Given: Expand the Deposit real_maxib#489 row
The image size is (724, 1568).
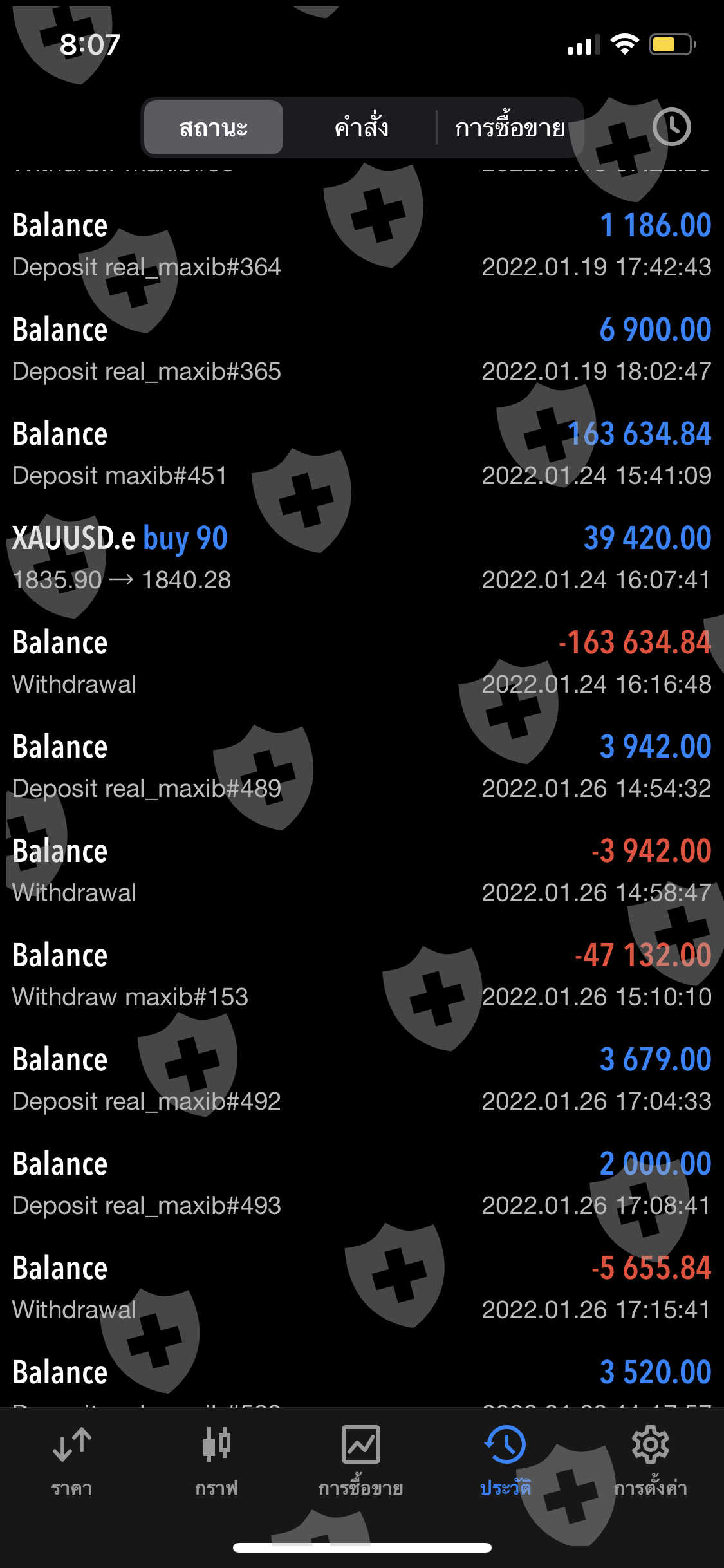Looking at the screenshot, I should point(362,767).
